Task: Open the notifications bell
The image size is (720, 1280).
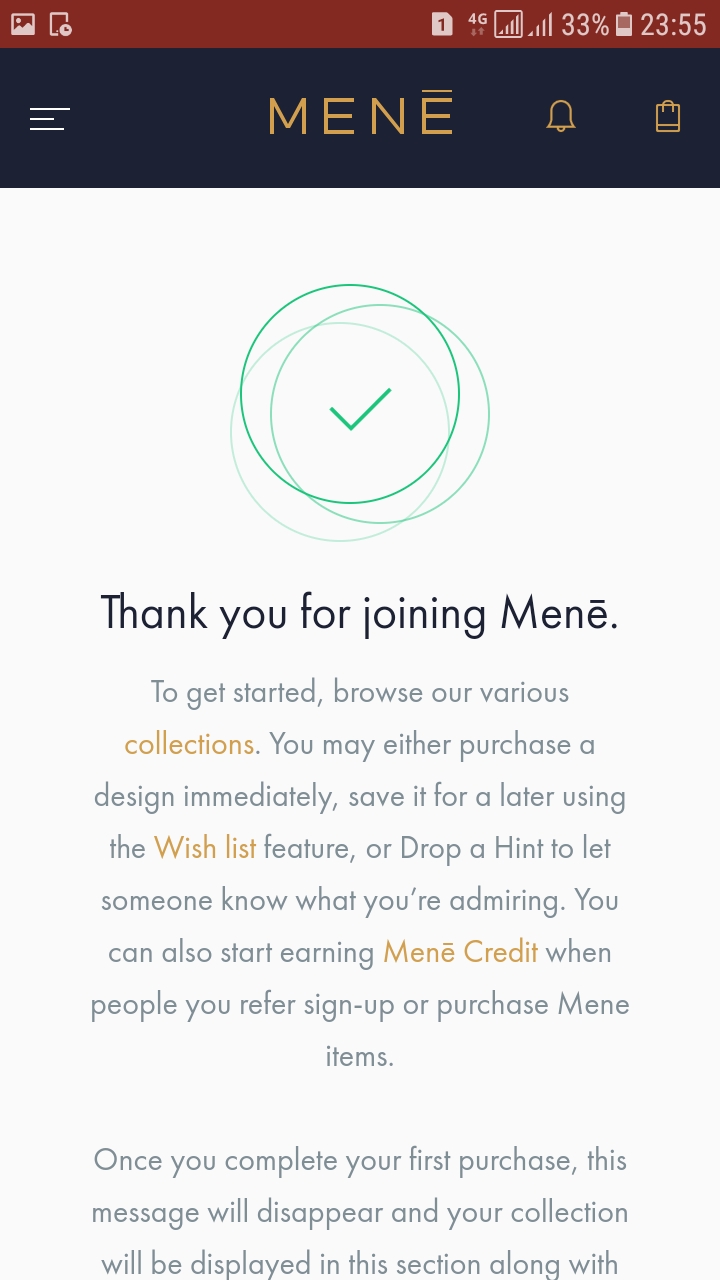Action: (x=561, y=117)
